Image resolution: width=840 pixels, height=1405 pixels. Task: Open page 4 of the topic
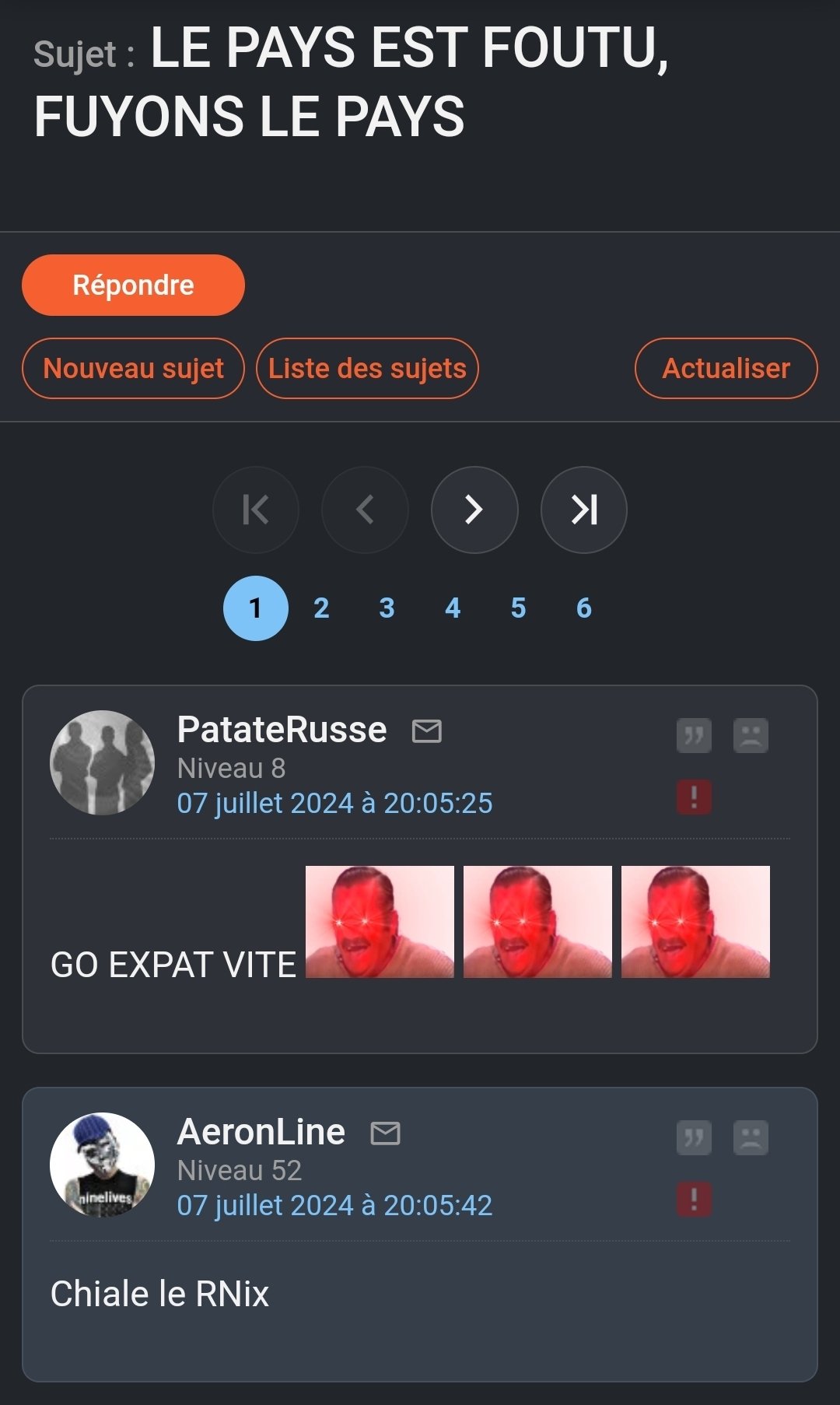pos(453,608)
